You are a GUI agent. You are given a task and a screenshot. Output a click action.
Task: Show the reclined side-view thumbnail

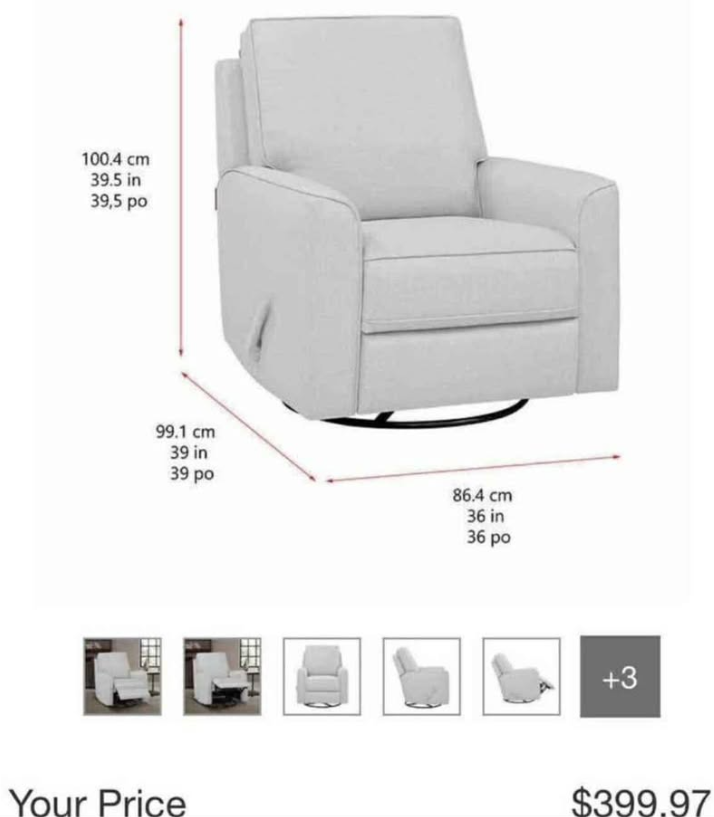click(x=521, y=676)
